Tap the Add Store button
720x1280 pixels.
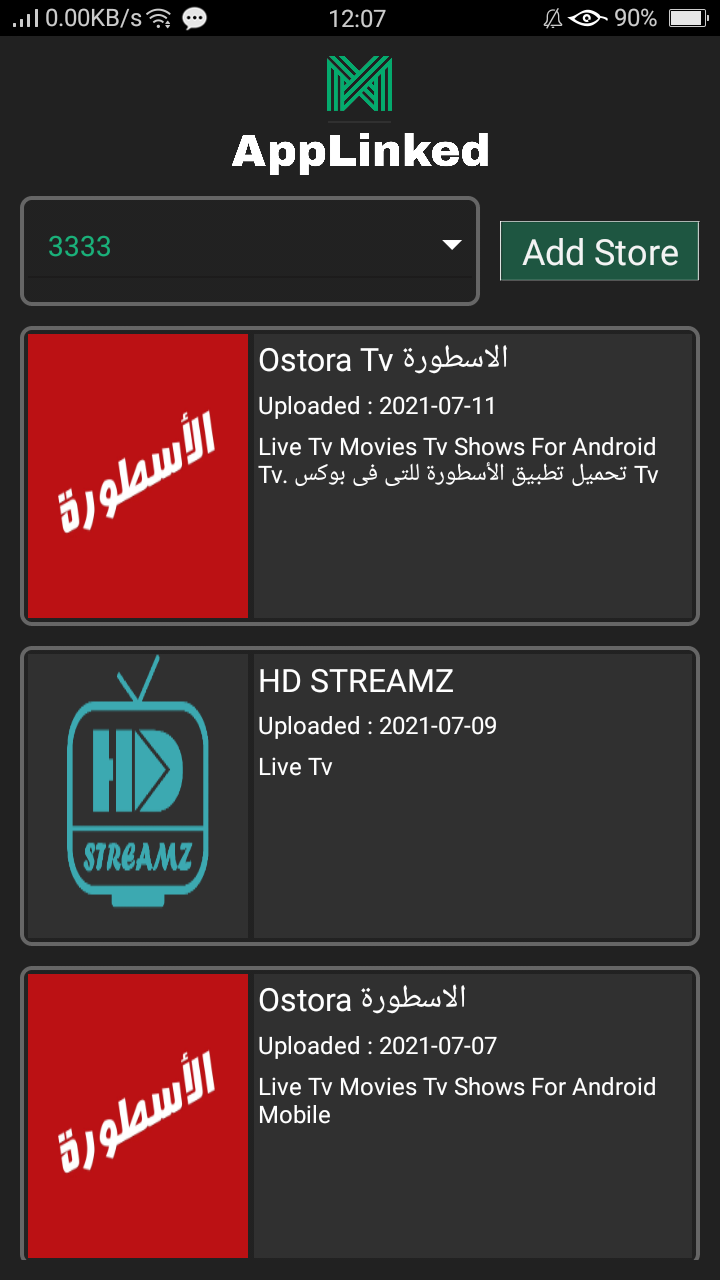pyautogui.click(x=599, y=252)
